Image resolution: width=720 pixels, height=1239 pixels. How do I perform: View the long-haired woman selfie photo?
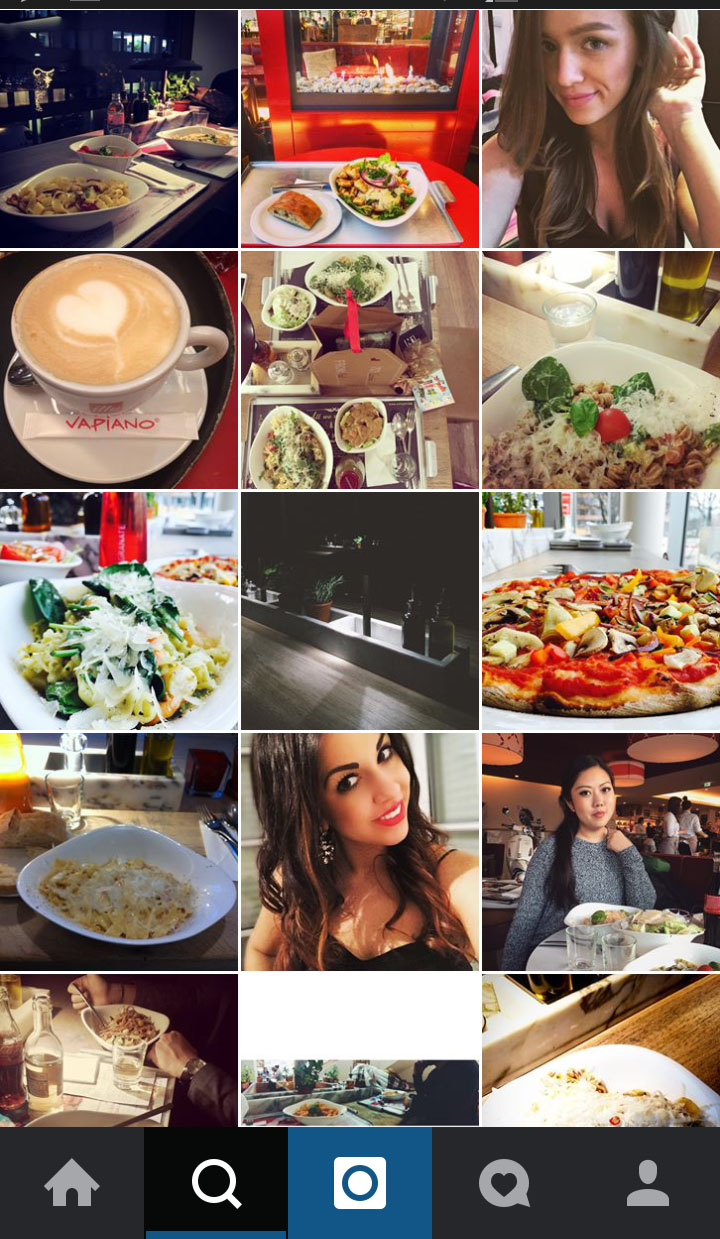coord(600,128)
